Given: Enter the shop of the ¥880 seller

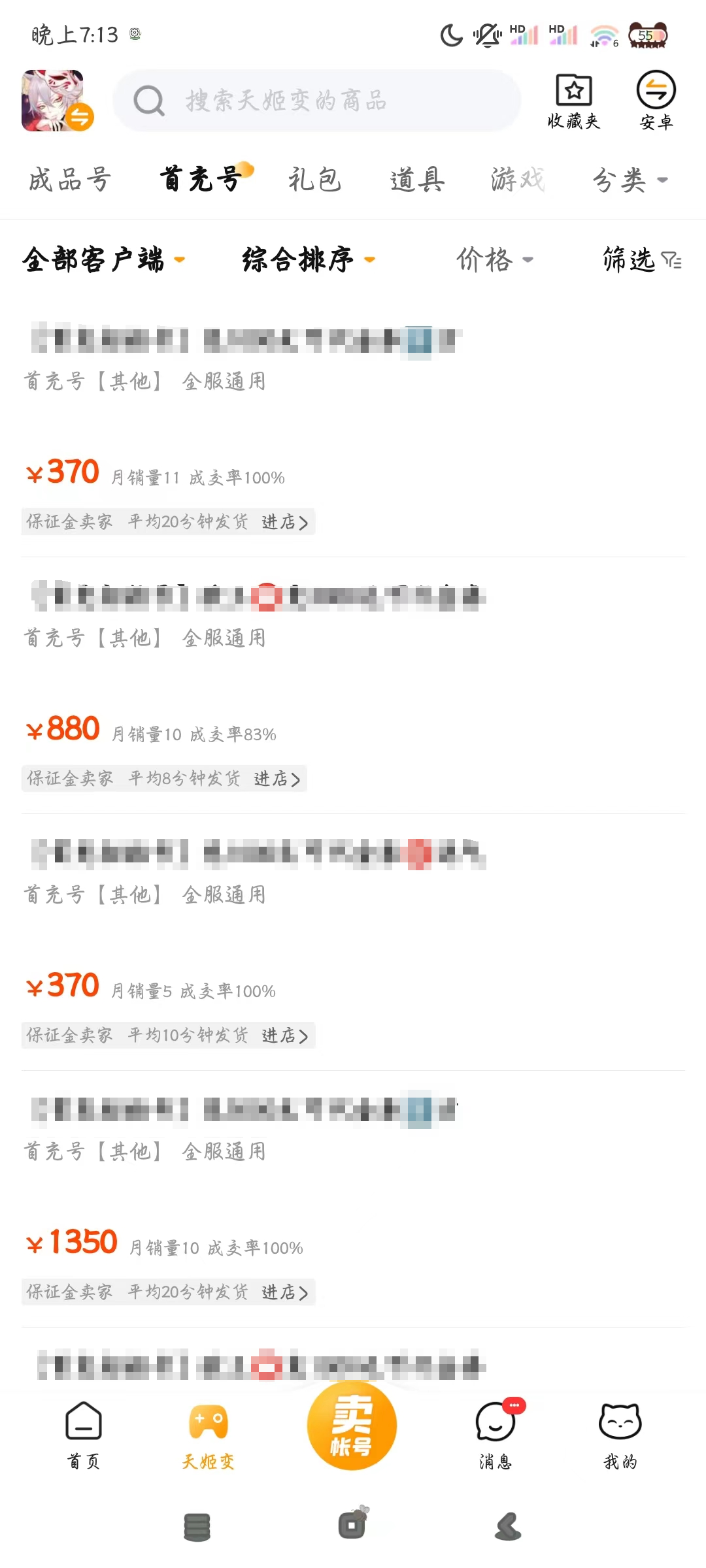Looking at the screenshot, I should (x=277, y=779).
